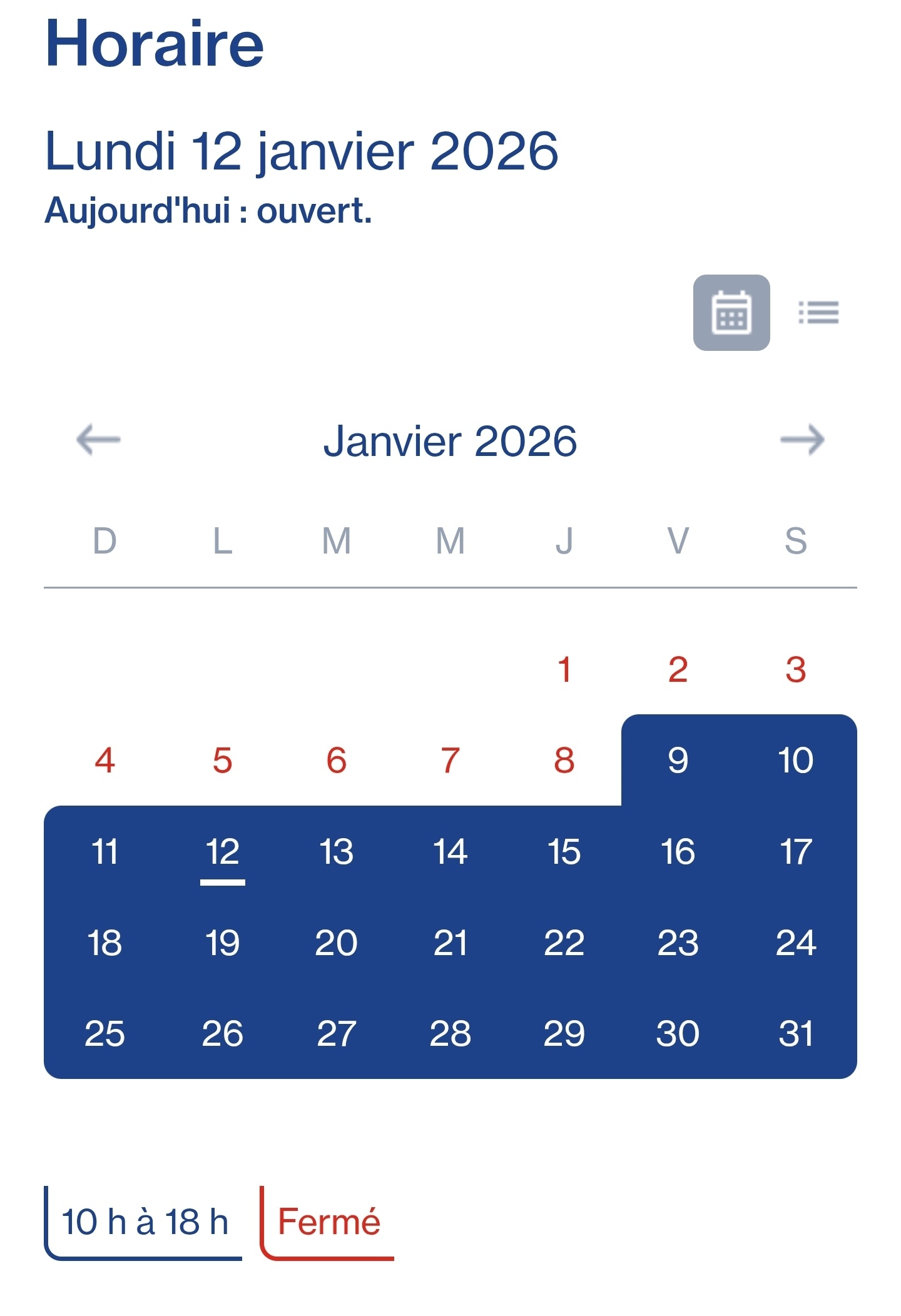The image size is (901, 1316).
Task: Go to the next month
Action: point(802,440)
